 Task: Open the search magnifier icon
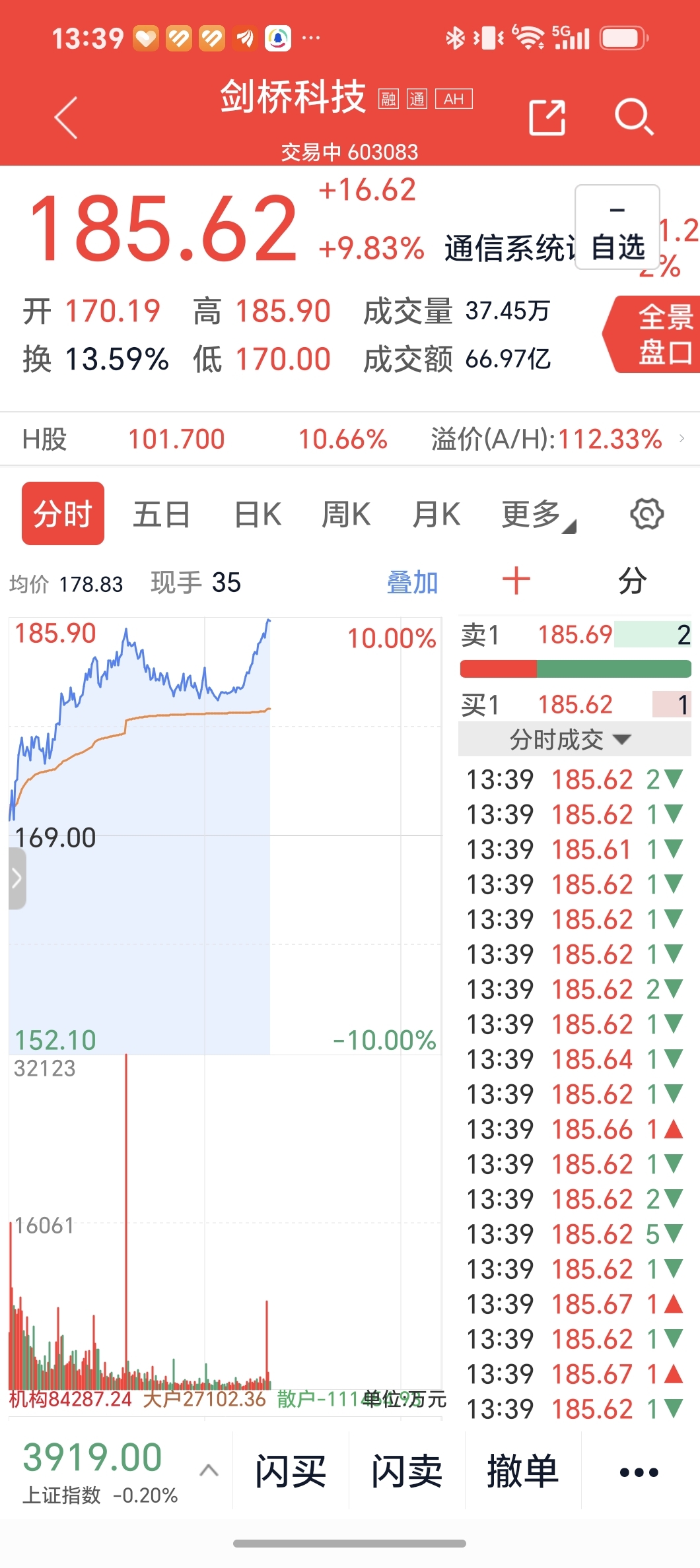[633, 117]
